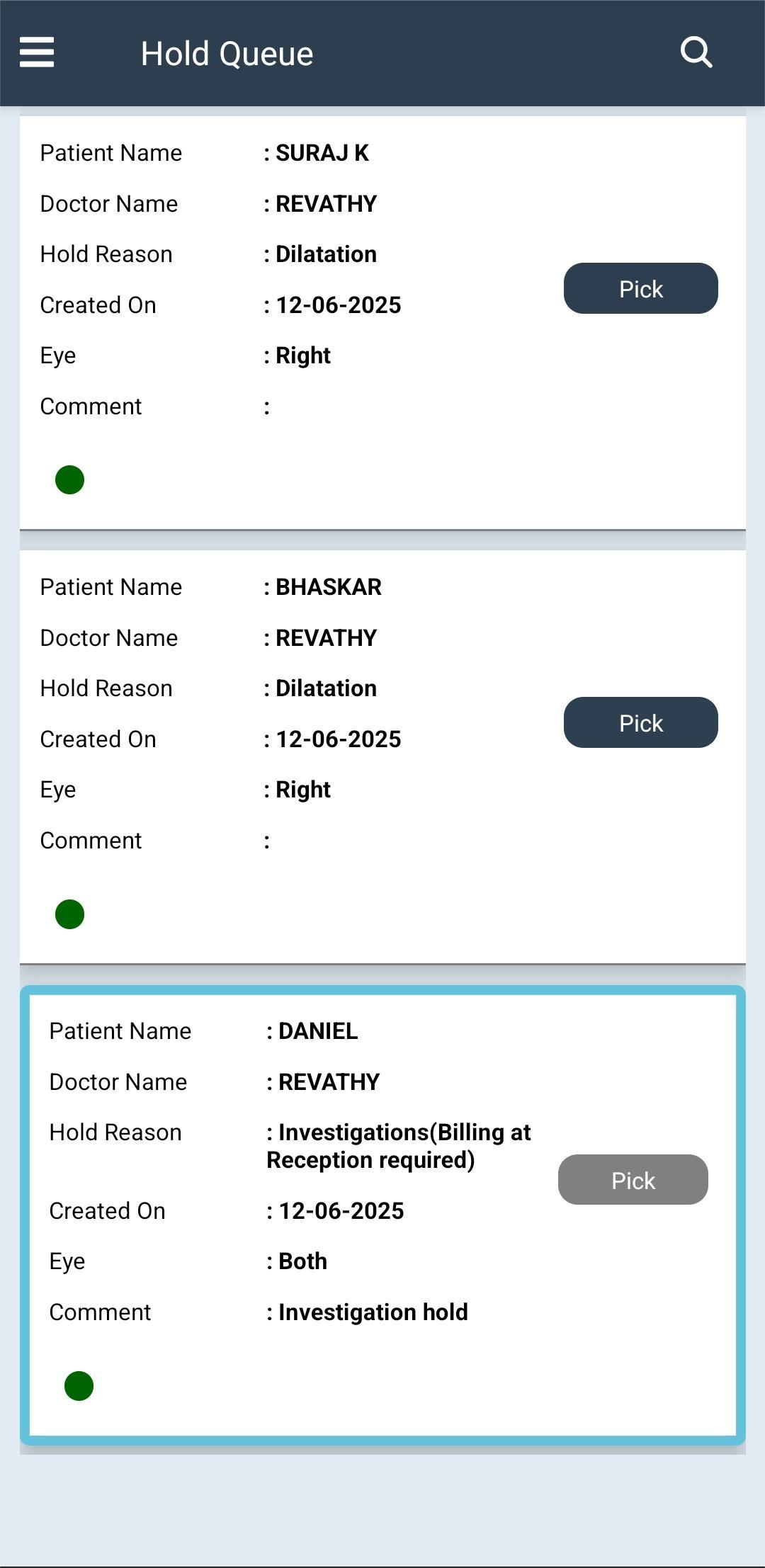
Task: Open the hamburger navigation menu
Action: (x=37, y=52)
